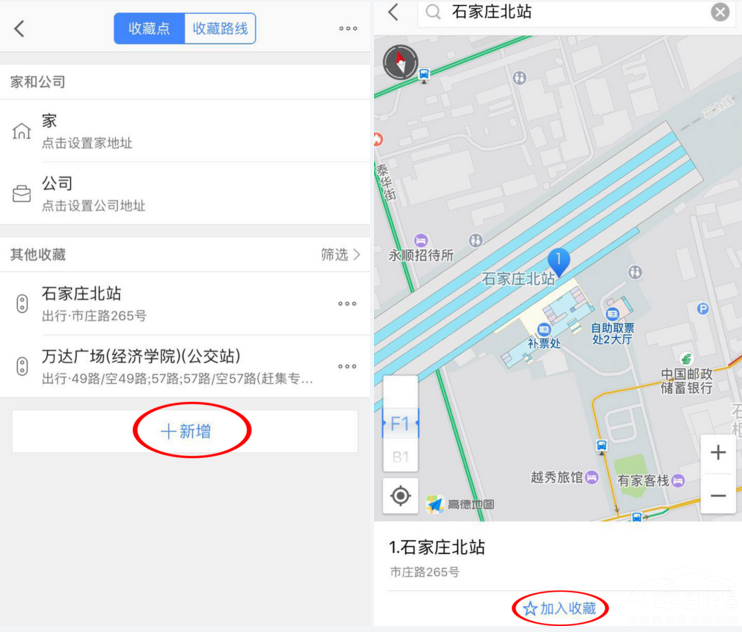The image size is (742, 632).
Task: Open more options for 石家庄北站 favorite
Action: coord(347,304)
